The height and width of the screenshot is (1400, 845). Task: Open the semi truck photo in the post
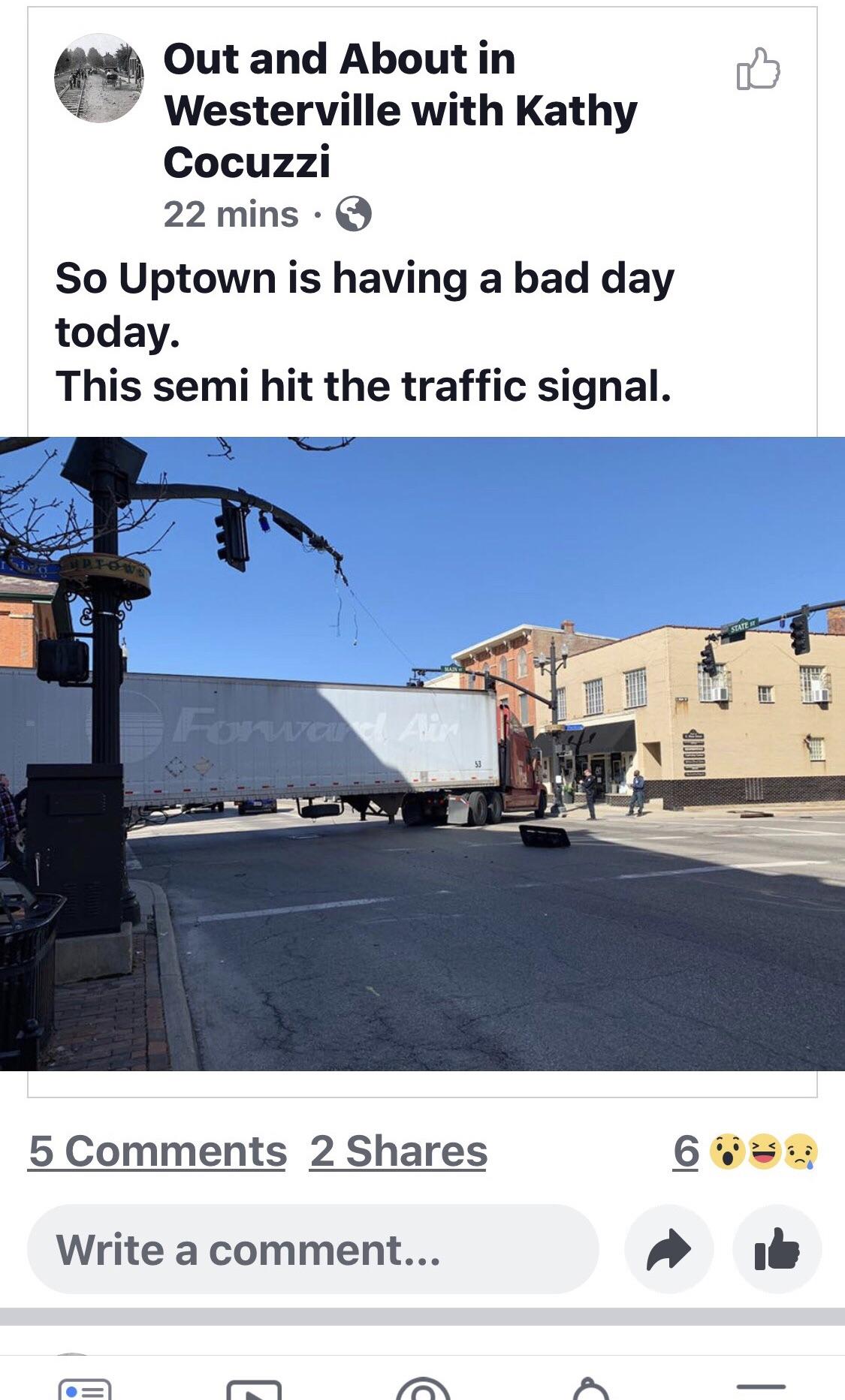pos(422,753)
